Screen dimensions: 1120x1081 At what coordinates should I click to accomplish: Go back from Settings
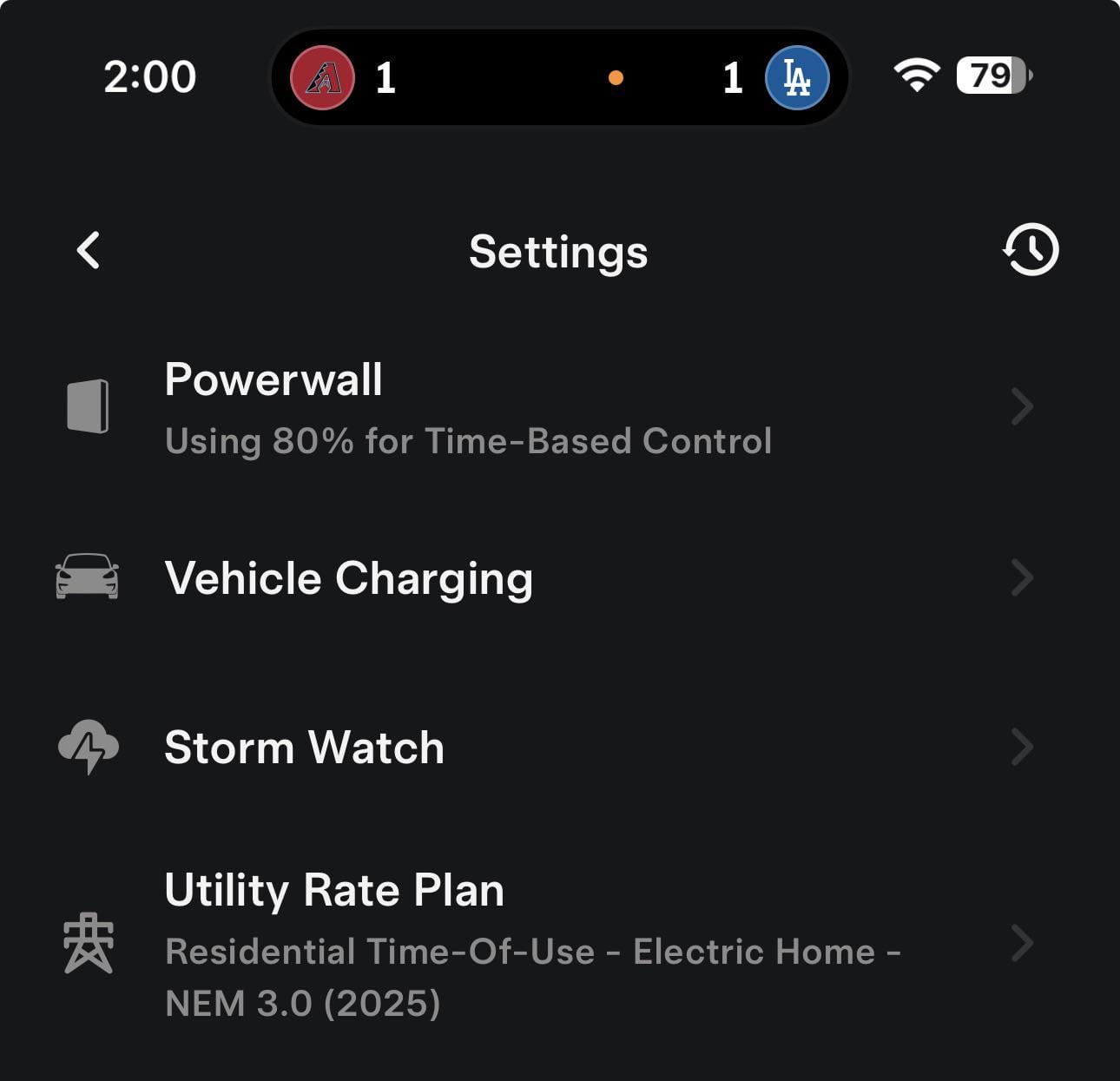(x=89, y=251)
